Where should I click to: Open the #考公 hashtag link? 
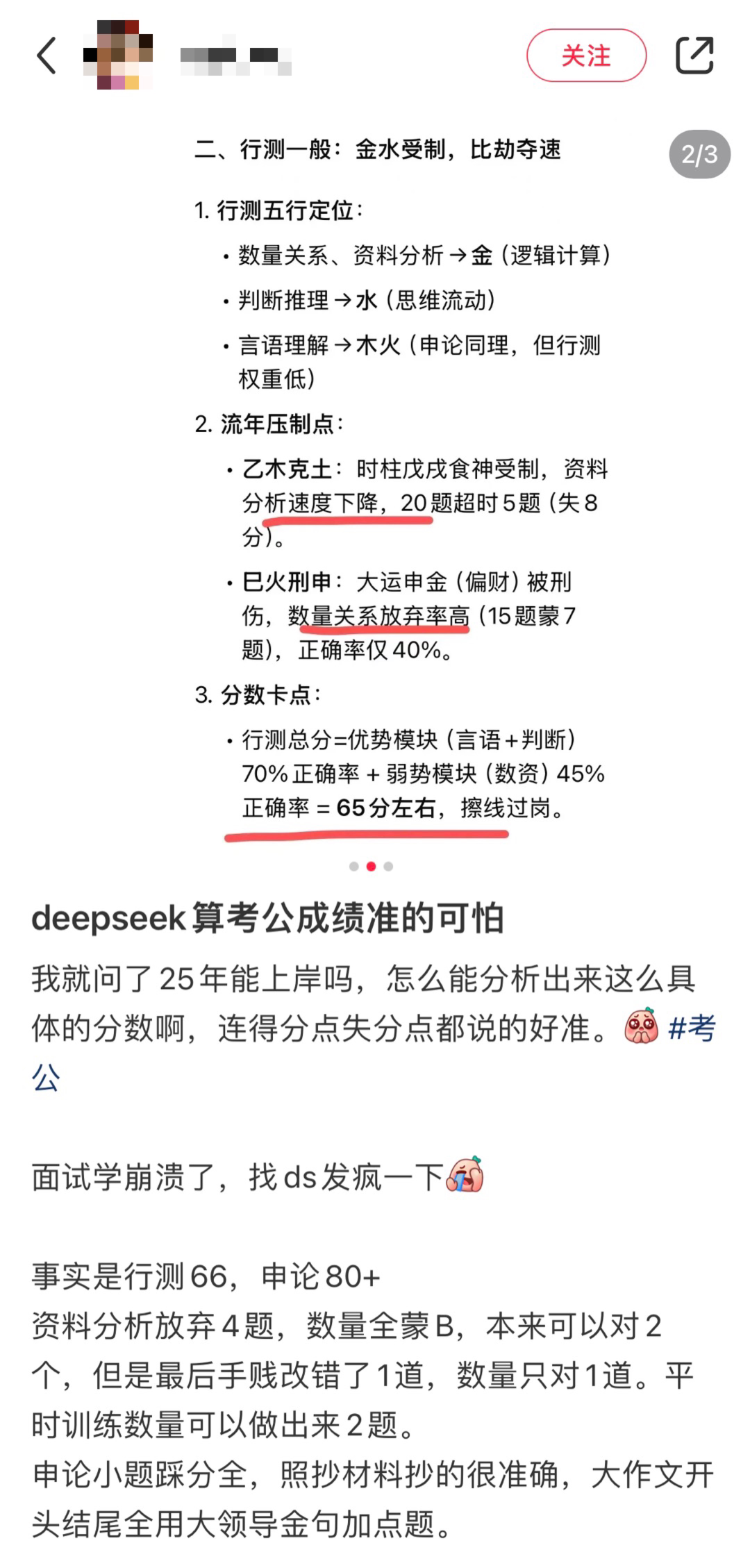point(691,1028)
